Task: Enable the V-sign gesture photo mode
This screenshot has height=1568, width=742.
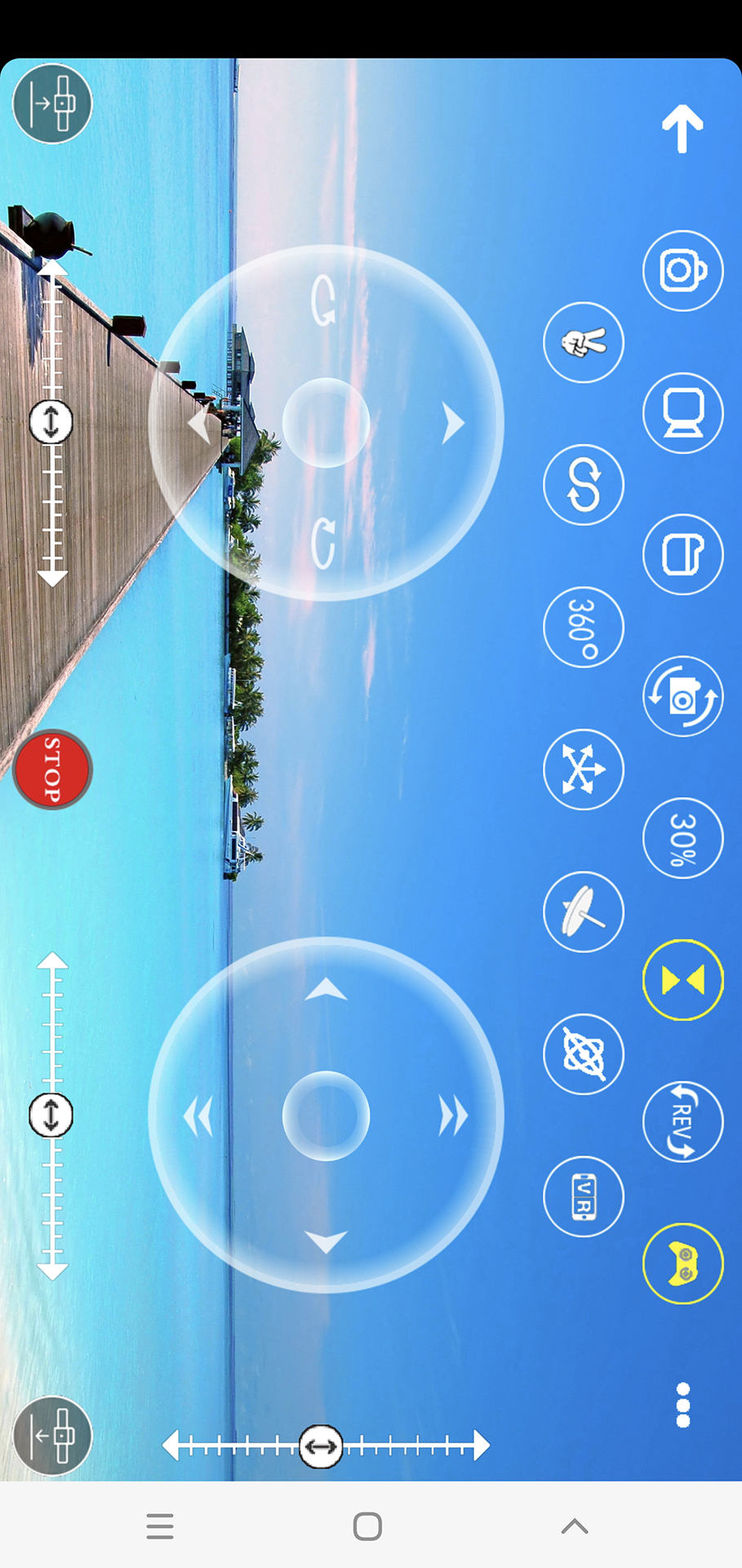Action: pyautogui.click(x=583, y=342)
